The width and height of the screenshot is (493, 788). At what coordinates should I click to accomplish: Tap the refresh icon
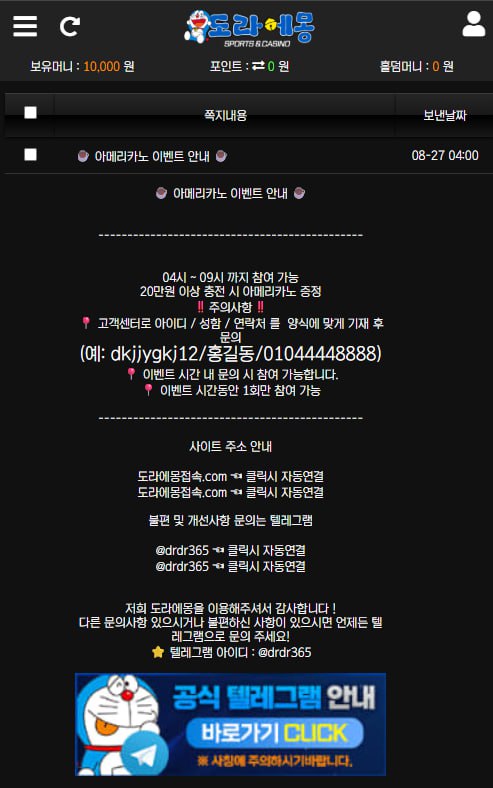tap(69, 26)
